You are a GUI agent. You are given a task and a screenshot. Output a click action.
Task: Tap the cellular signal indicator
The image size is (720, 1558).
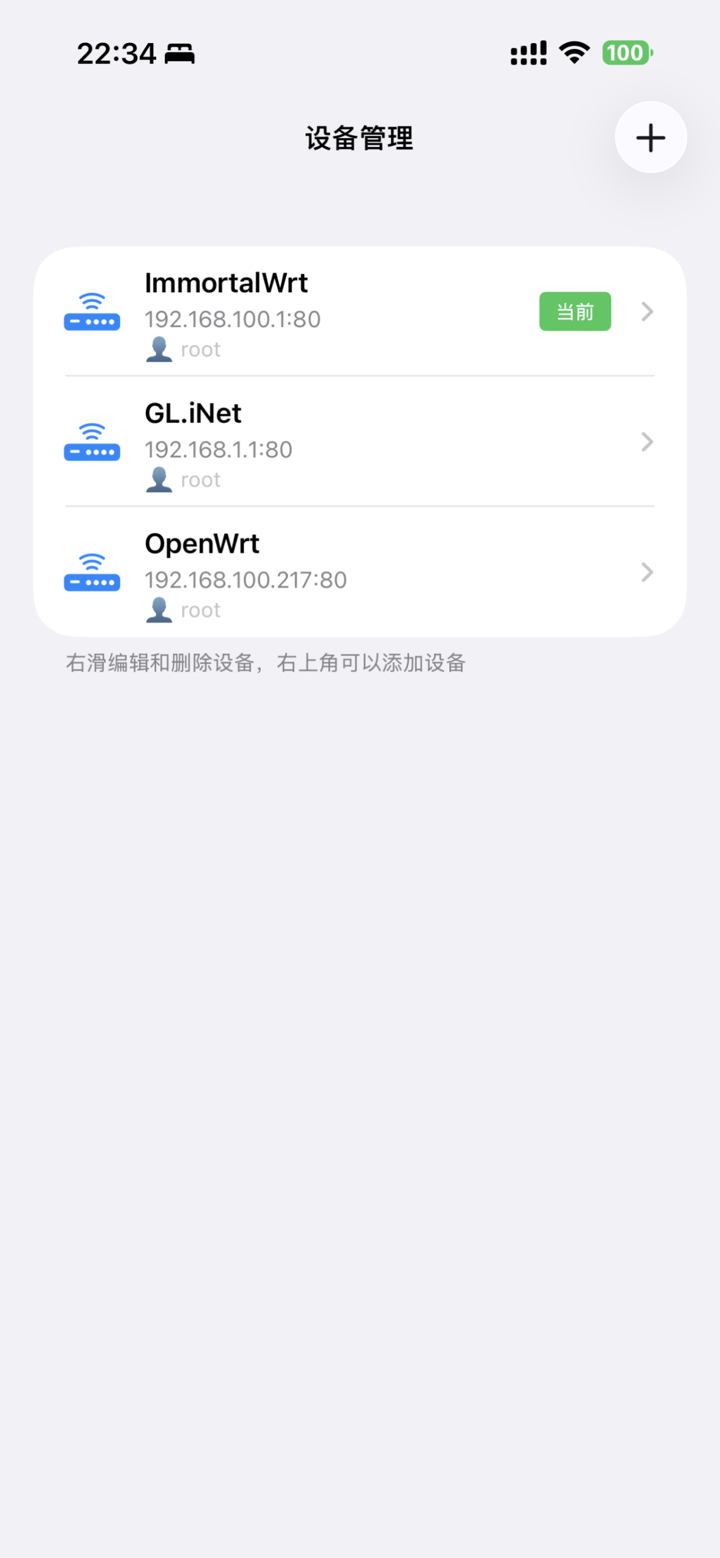tap(528, 52)
